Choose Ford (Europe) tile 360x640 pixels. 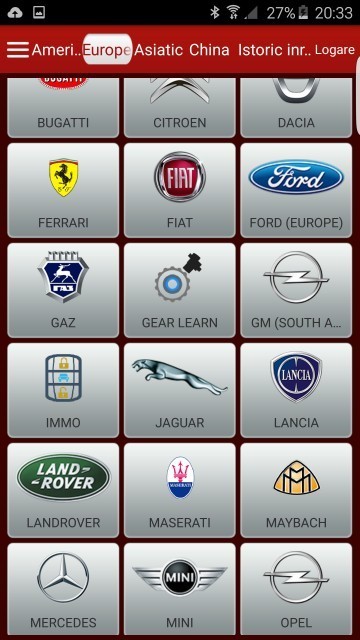pyautogui.click(x=296, y=190)
